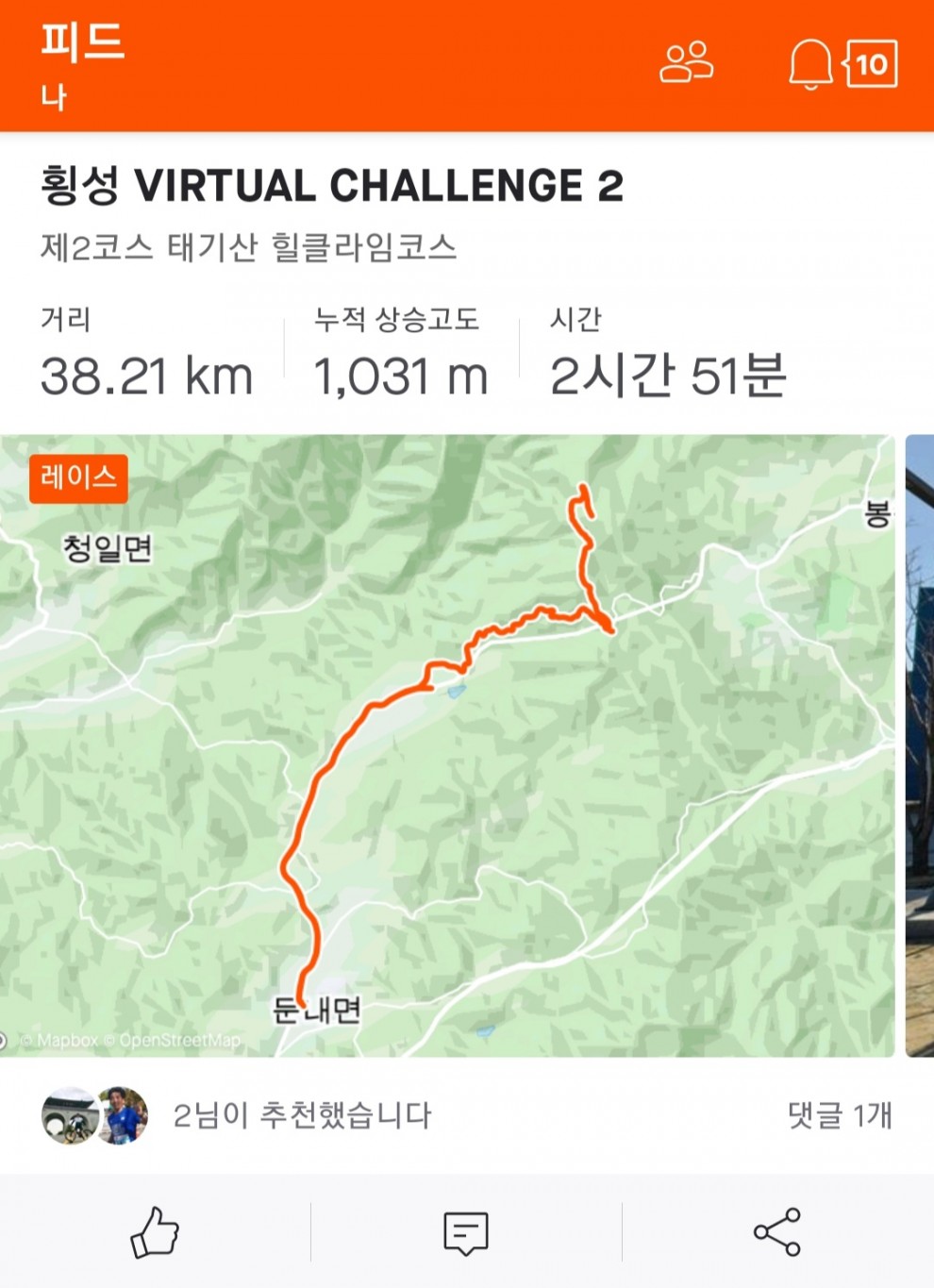Share this activity
Viewport: 934px width, 1288px height.
point(777,1232)
